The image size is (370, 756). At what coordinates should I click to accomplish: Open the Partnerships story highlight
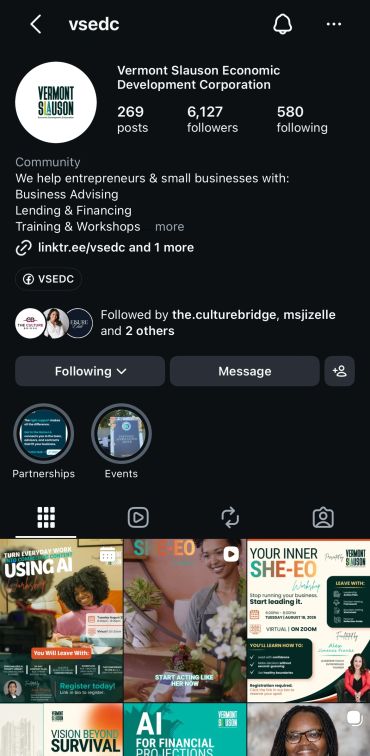43,433
